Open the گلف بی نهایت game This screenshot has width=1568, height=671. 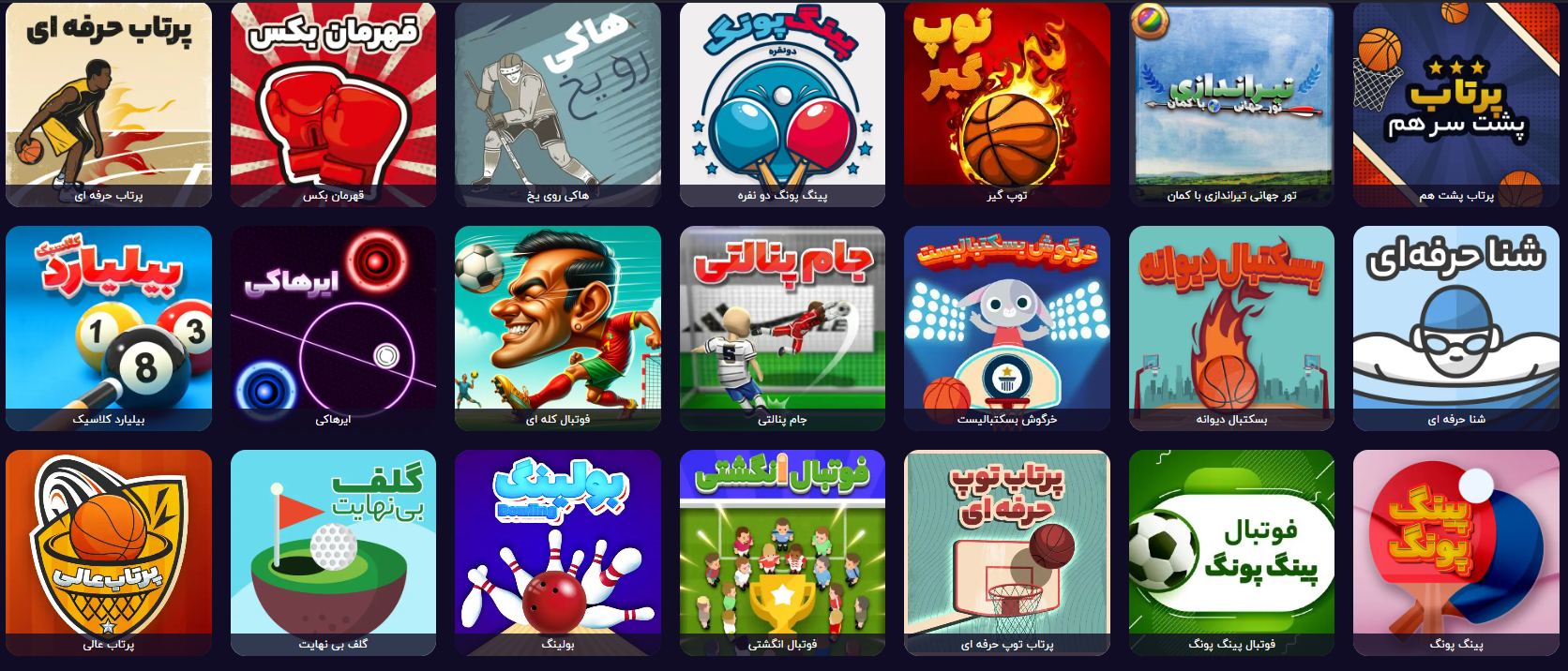click(x=333, y=552)
